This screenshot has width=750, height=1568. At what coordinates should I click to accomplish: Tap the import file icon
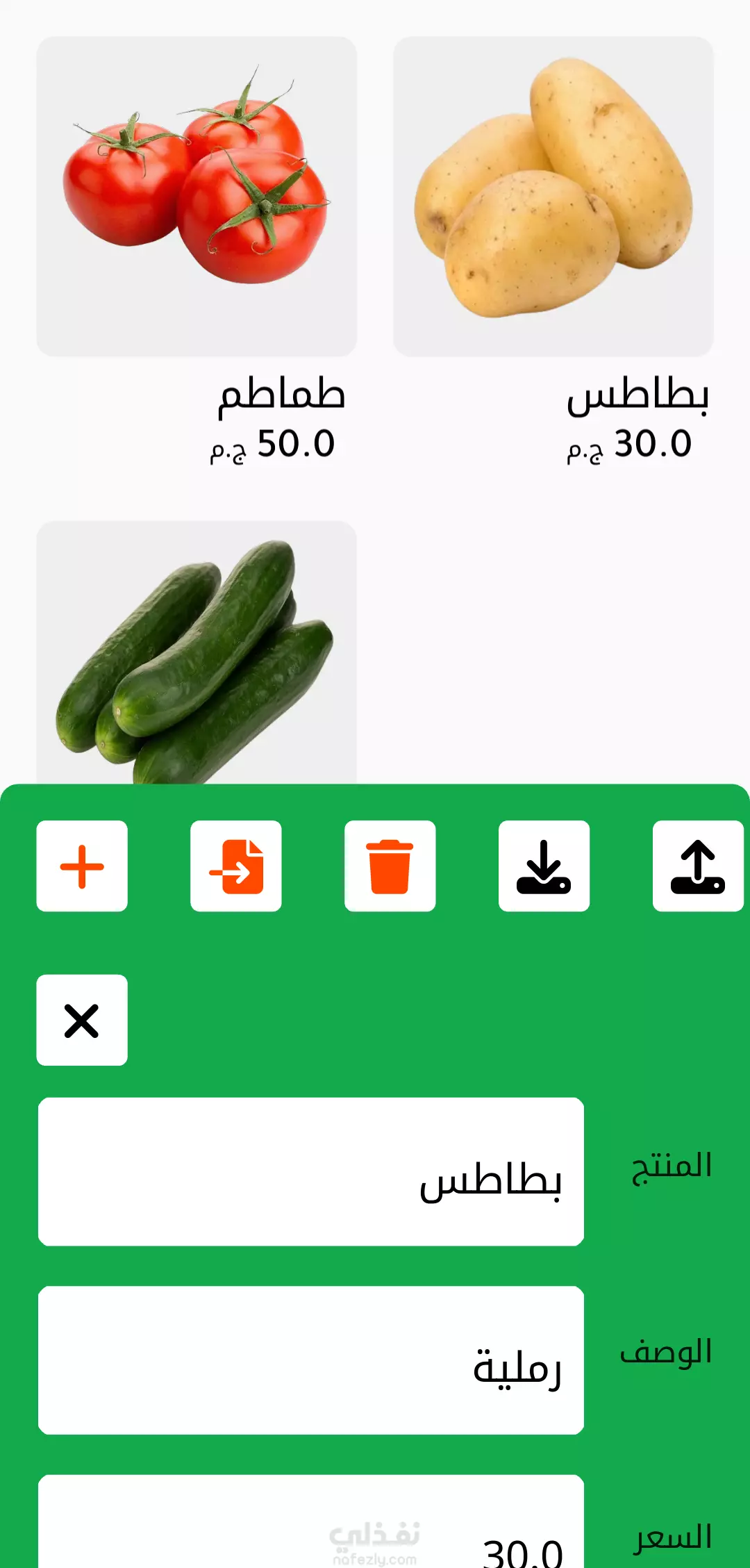236,866
